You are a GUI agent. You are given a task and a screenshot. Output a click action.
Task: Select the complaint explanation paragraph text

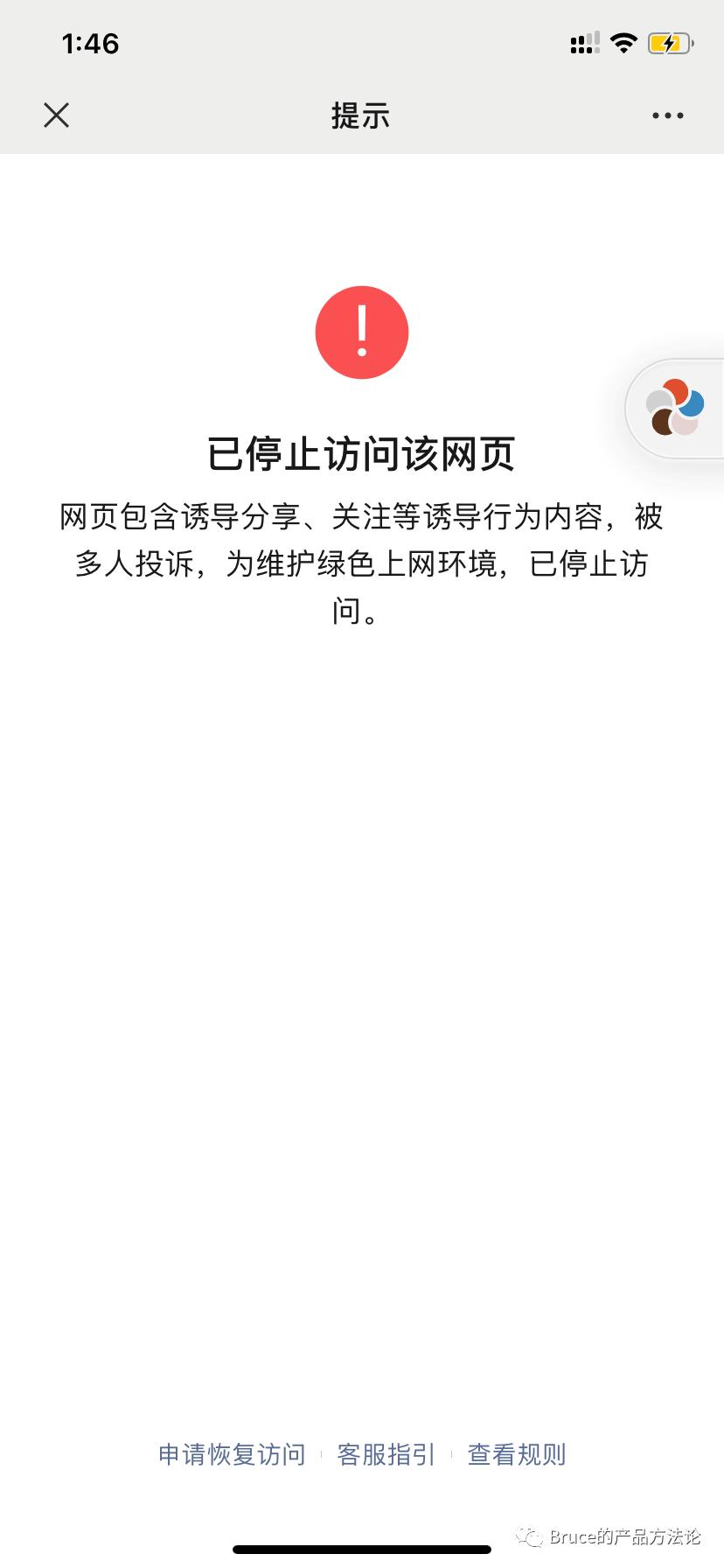[x=362, y=564]
